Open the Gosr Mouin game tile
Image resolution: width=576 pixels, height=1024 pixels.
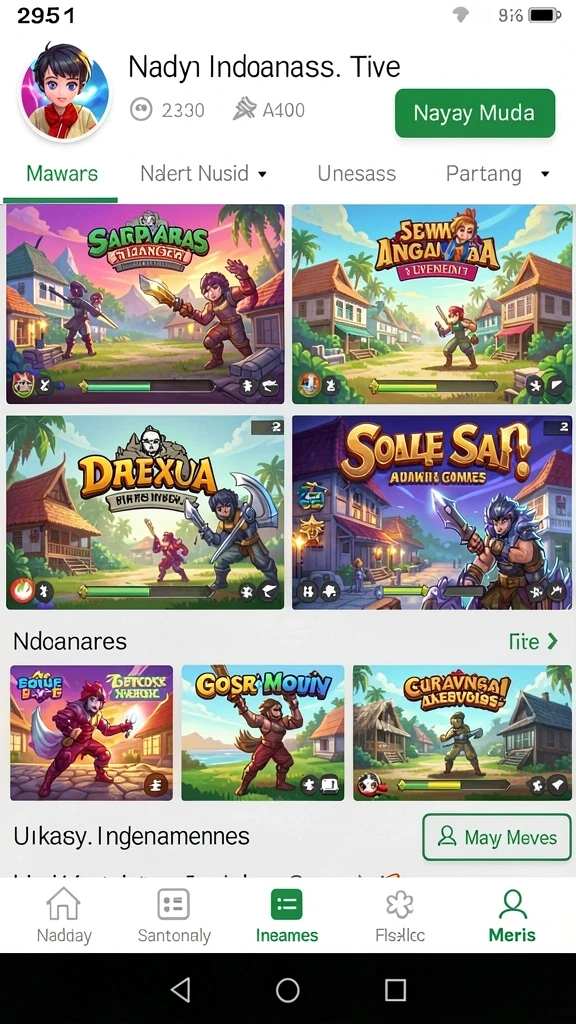tap(263, 733)
